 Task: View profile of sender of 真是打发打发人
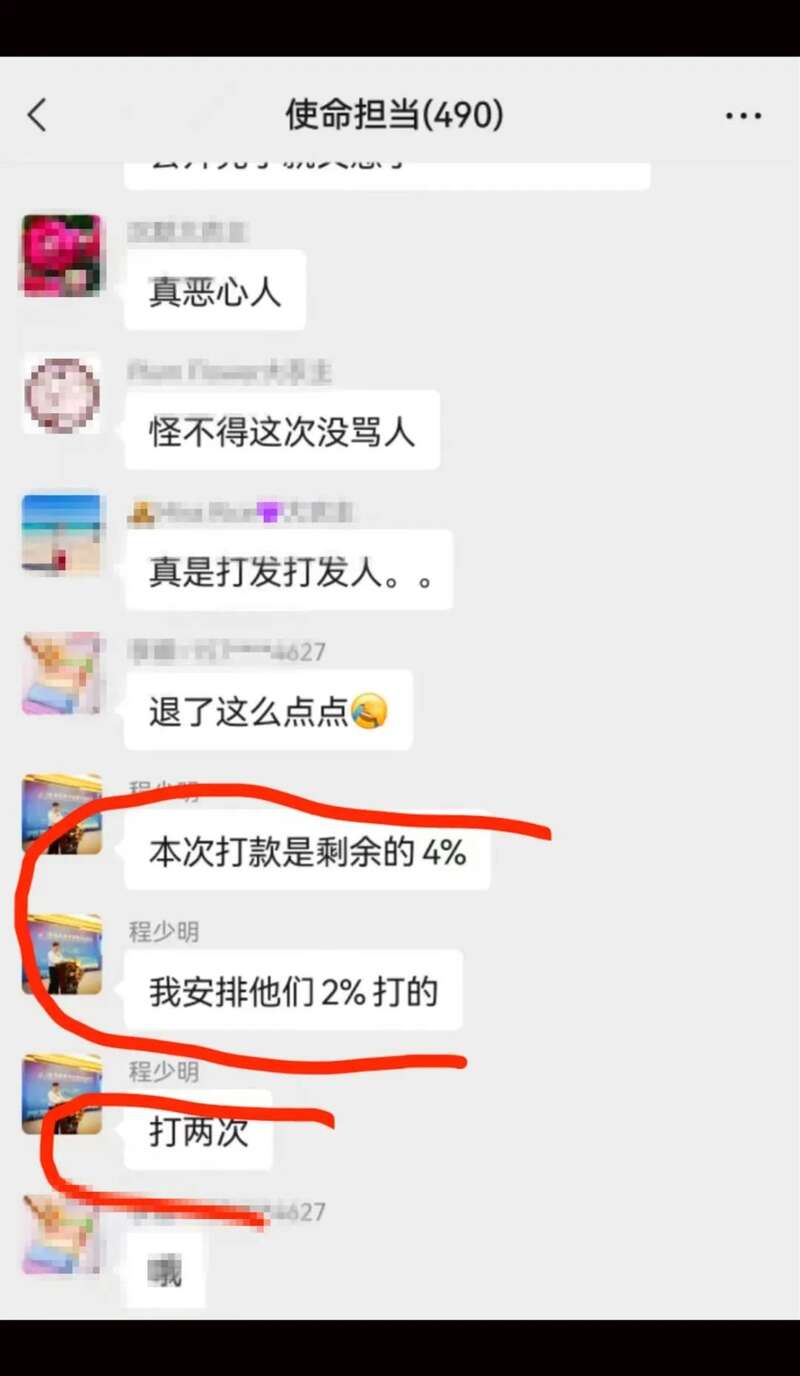click(x=62, y=534)
